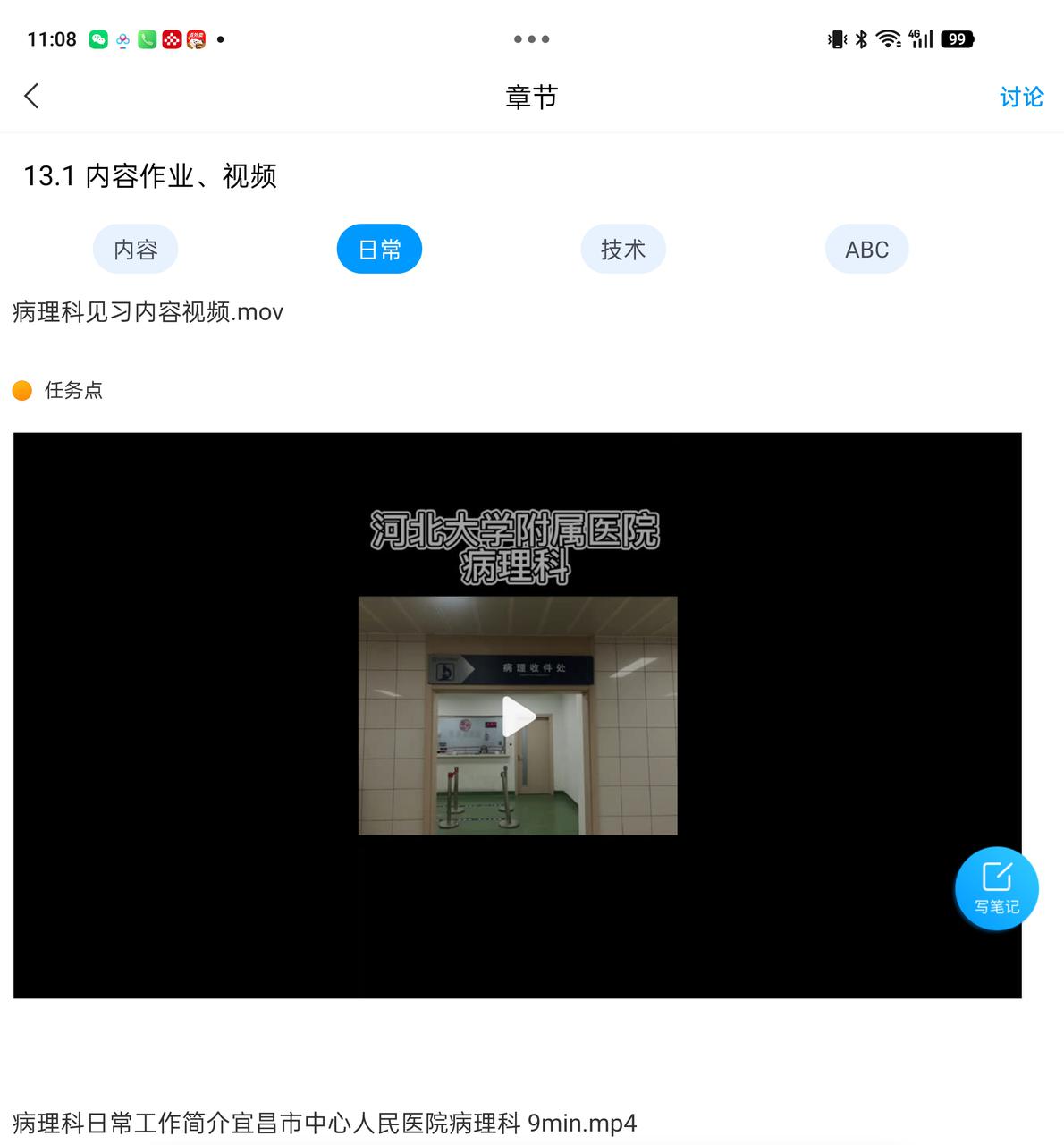Tap the 写笔记 floating note button
The image size is (1064, 1145).
coord(996,888)
